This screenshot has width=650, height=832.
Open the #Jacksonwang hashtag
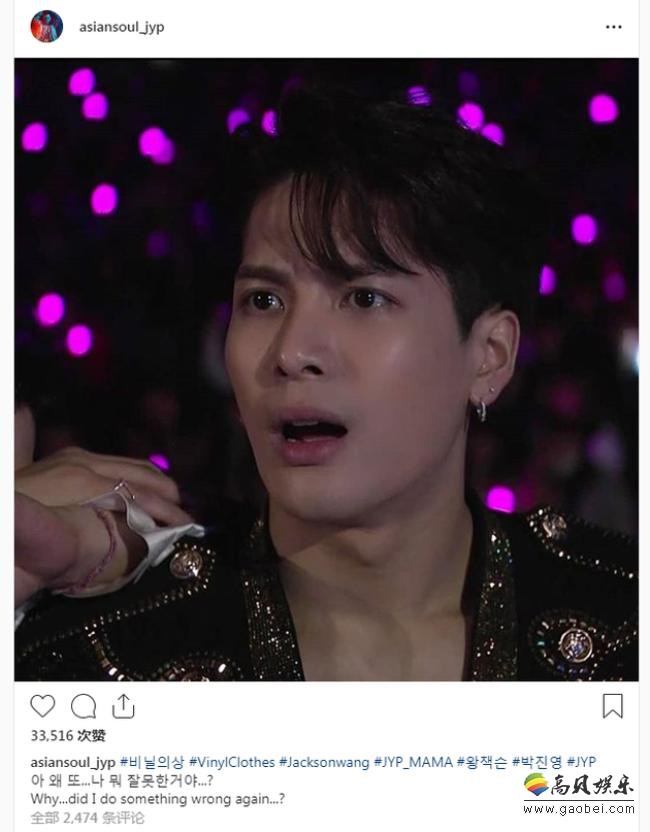coord(324,762)
